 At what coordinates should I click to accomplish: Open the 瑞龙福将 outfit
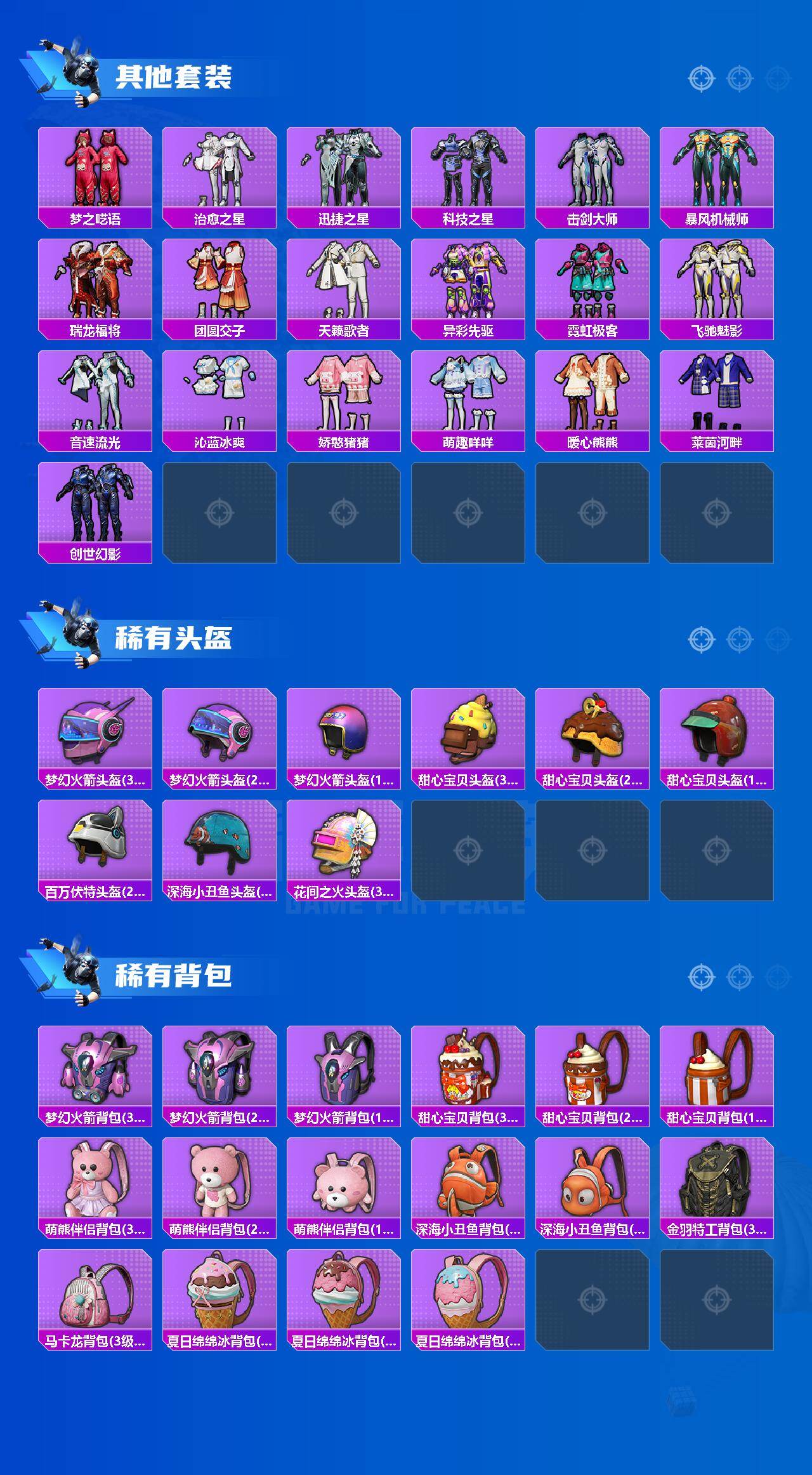tap(95, 286)
